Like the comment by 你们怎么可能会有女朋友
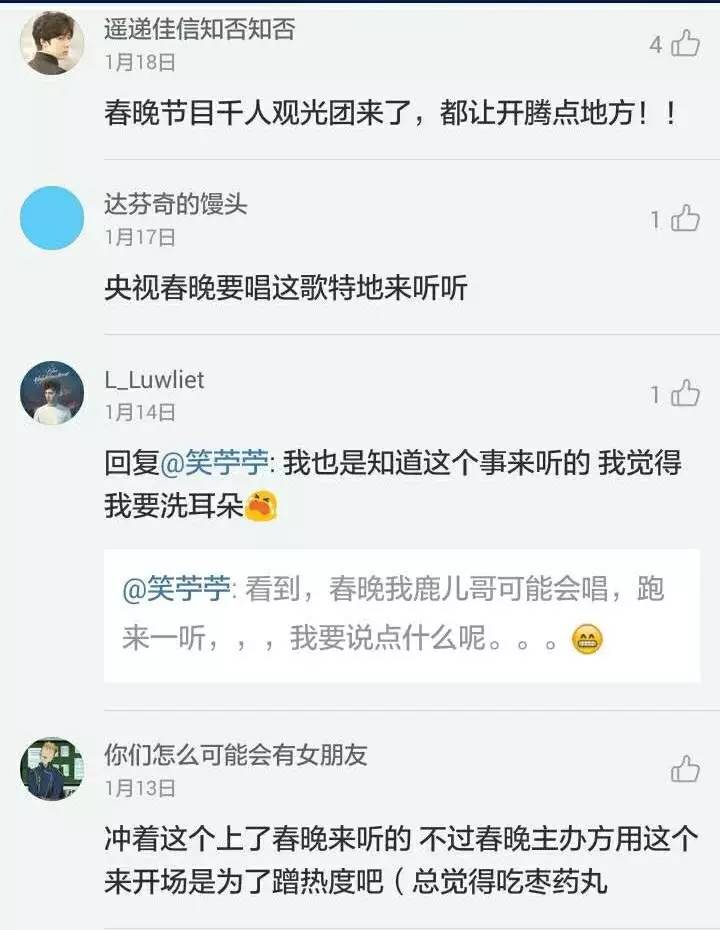Viewport: 720px width, 930px height. [685, 768]
